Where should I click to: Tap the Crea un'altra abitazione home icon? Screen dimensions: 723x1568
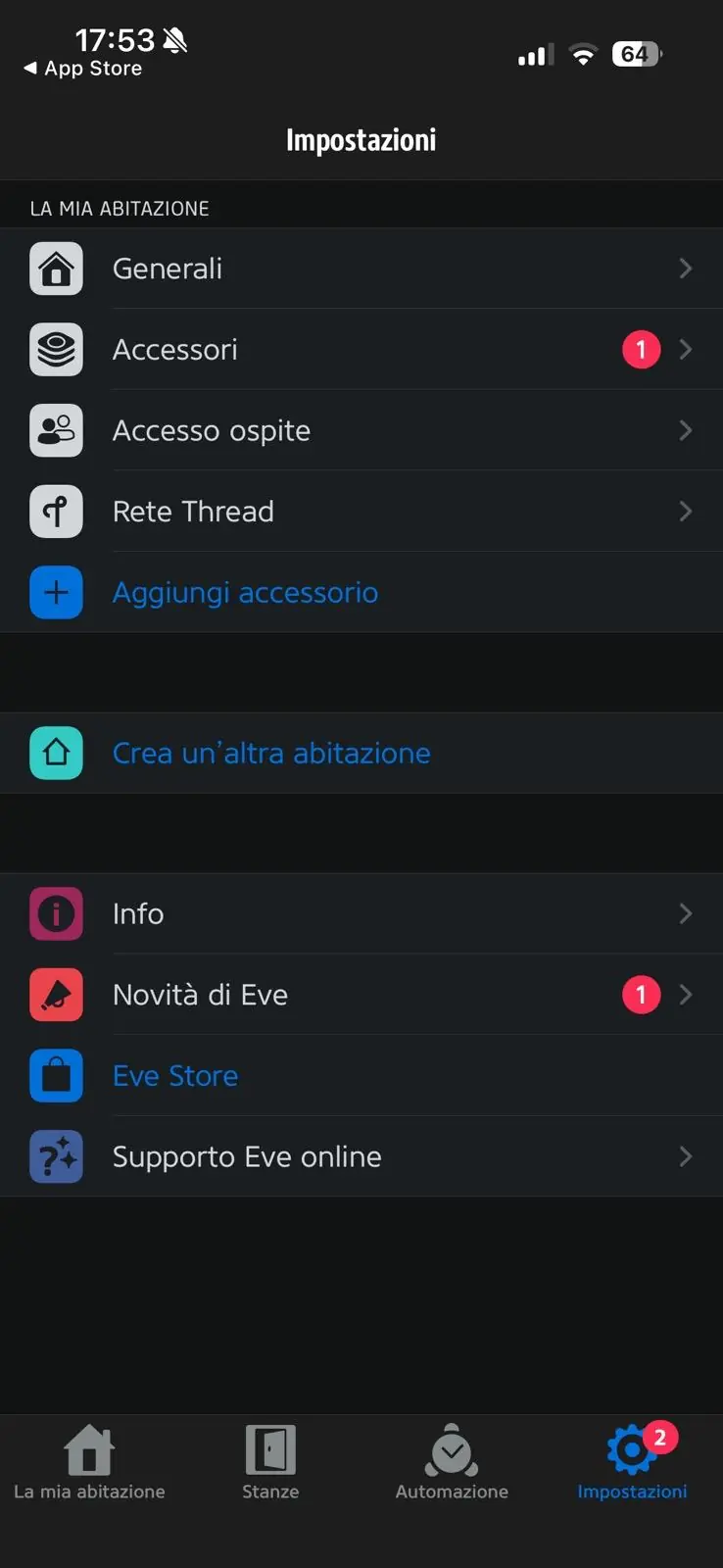click(56, 753)
